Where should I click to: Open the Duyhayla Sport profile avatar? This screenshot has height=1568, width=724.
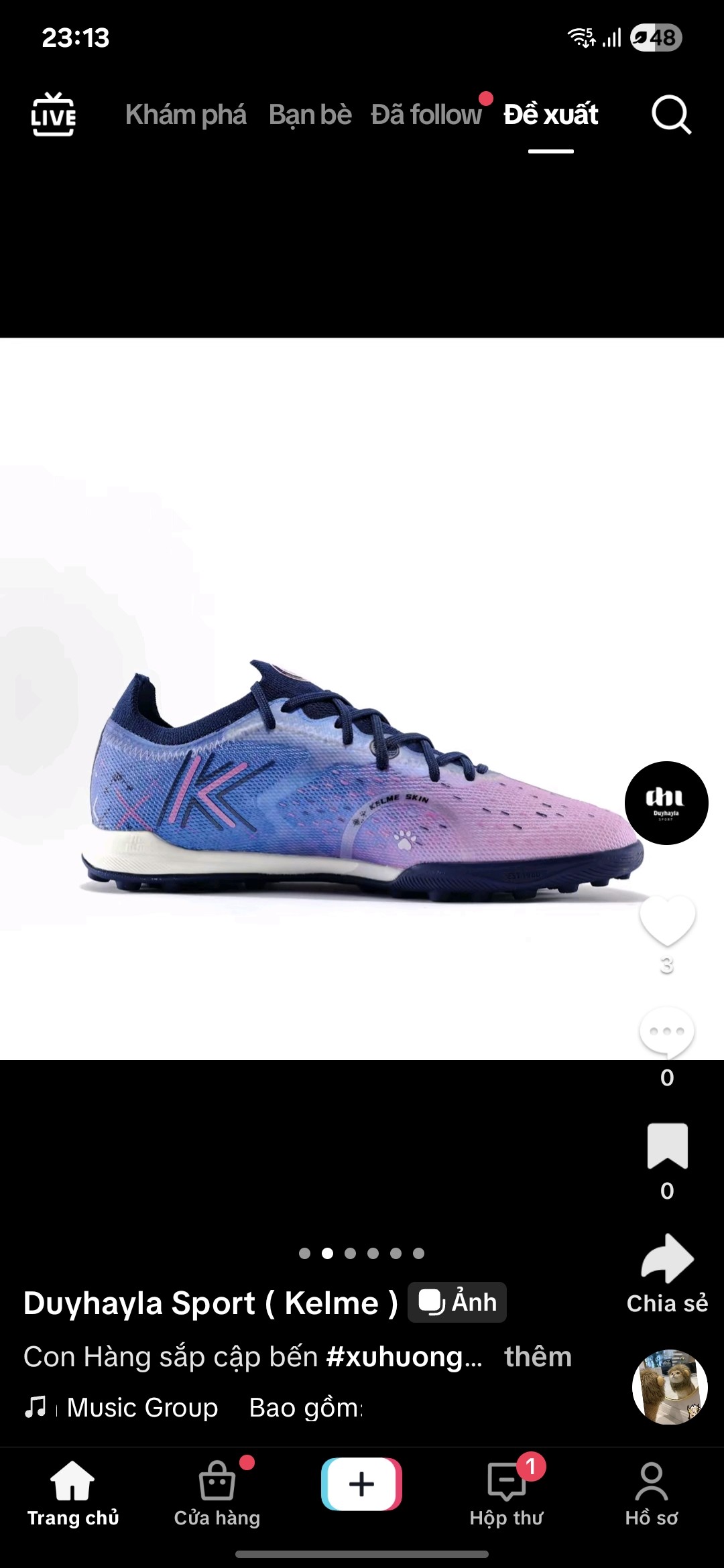click(666, 803)
